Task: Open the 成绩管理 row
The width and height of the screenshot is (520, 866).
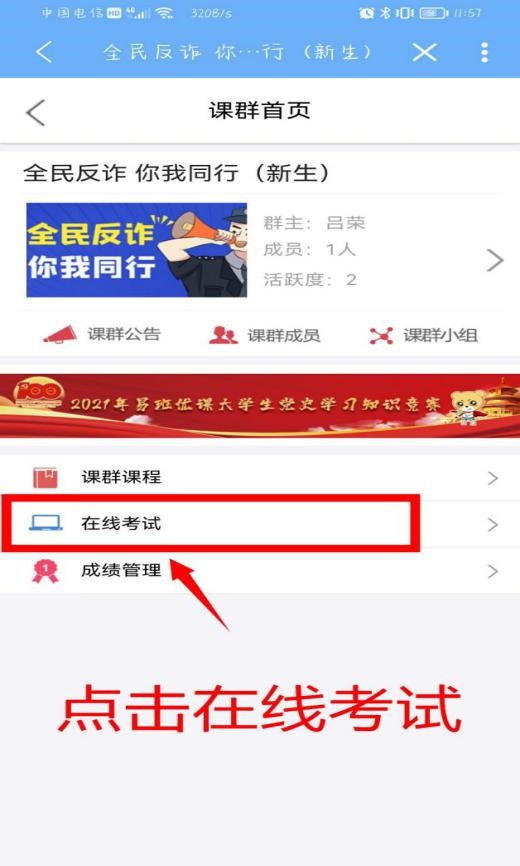Action: (260, 571)
